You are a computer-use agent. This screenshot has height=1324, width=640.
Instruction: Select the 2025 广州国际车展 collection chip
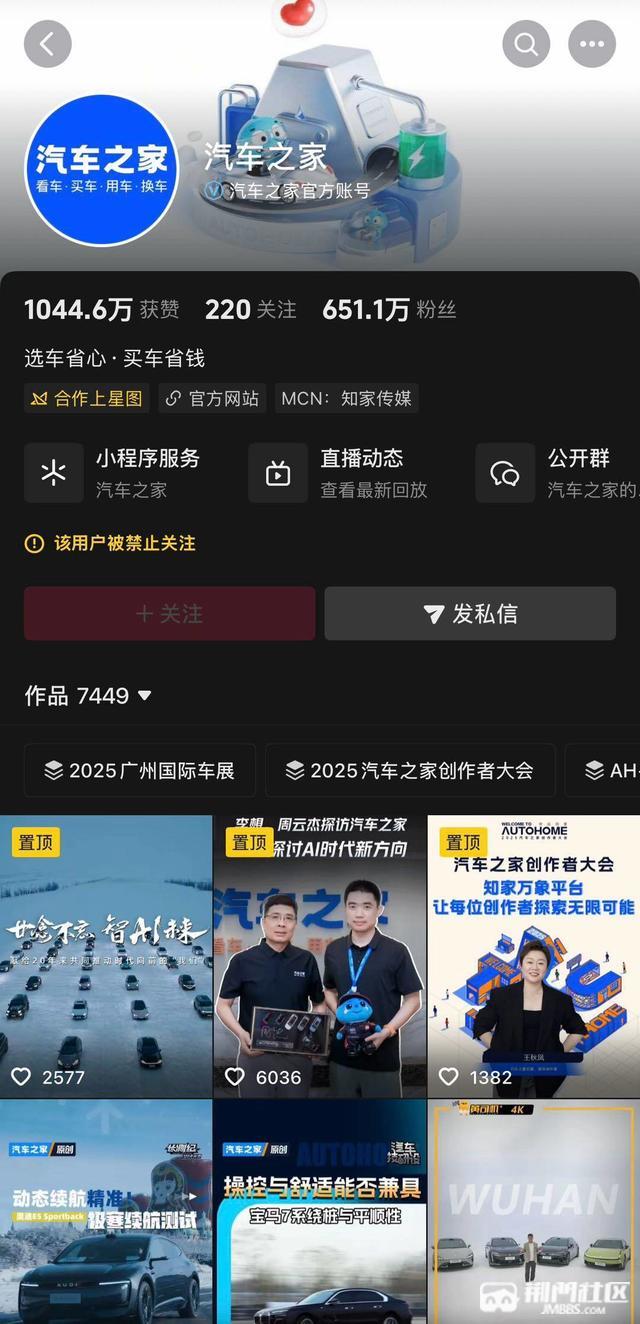140,770
